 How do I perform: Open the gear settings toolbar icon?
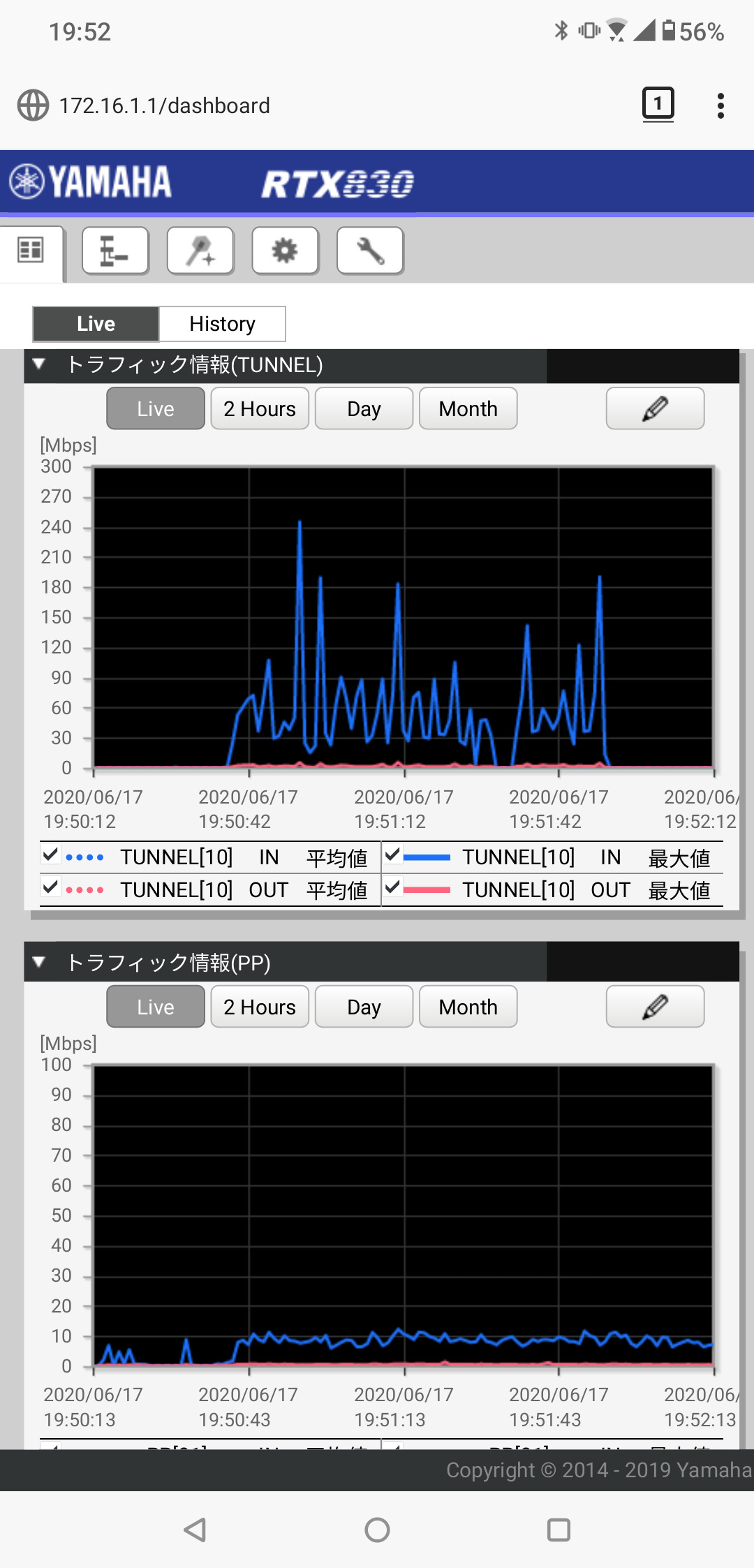[285, 251]
